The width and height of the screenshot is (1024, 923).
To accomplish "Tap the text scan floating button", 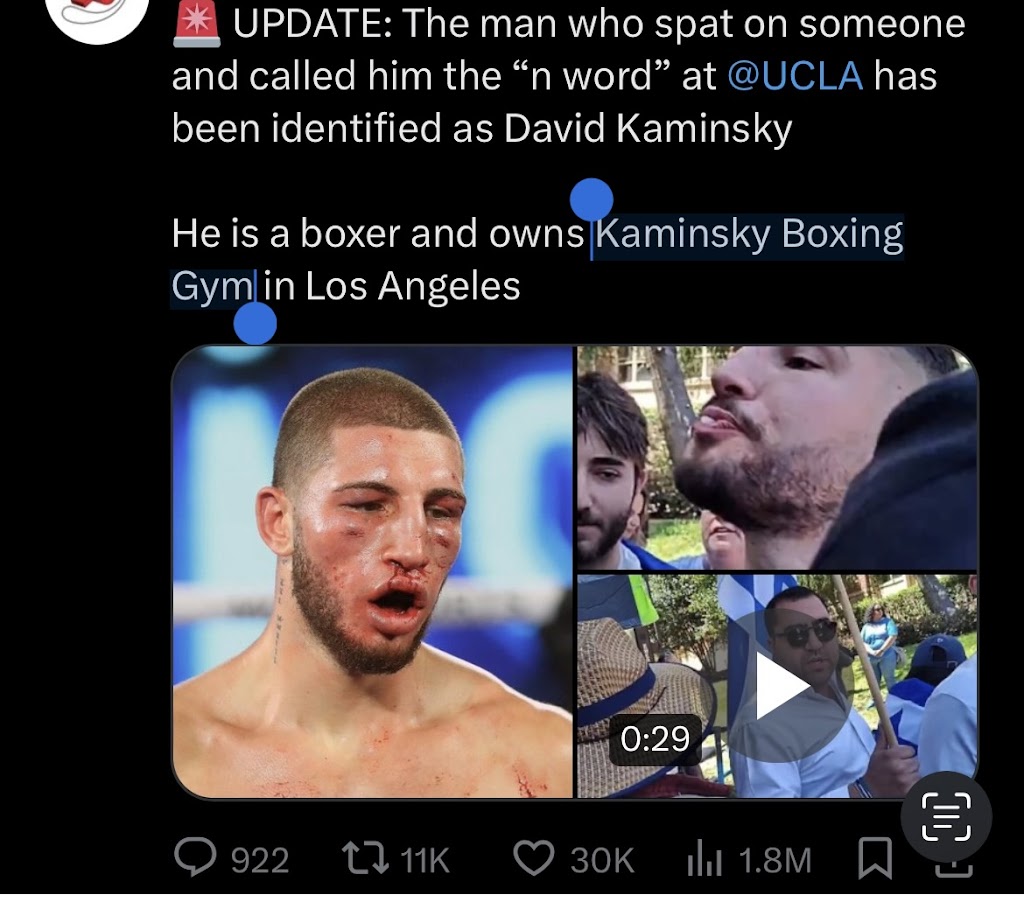I will [x=946, y=817].
